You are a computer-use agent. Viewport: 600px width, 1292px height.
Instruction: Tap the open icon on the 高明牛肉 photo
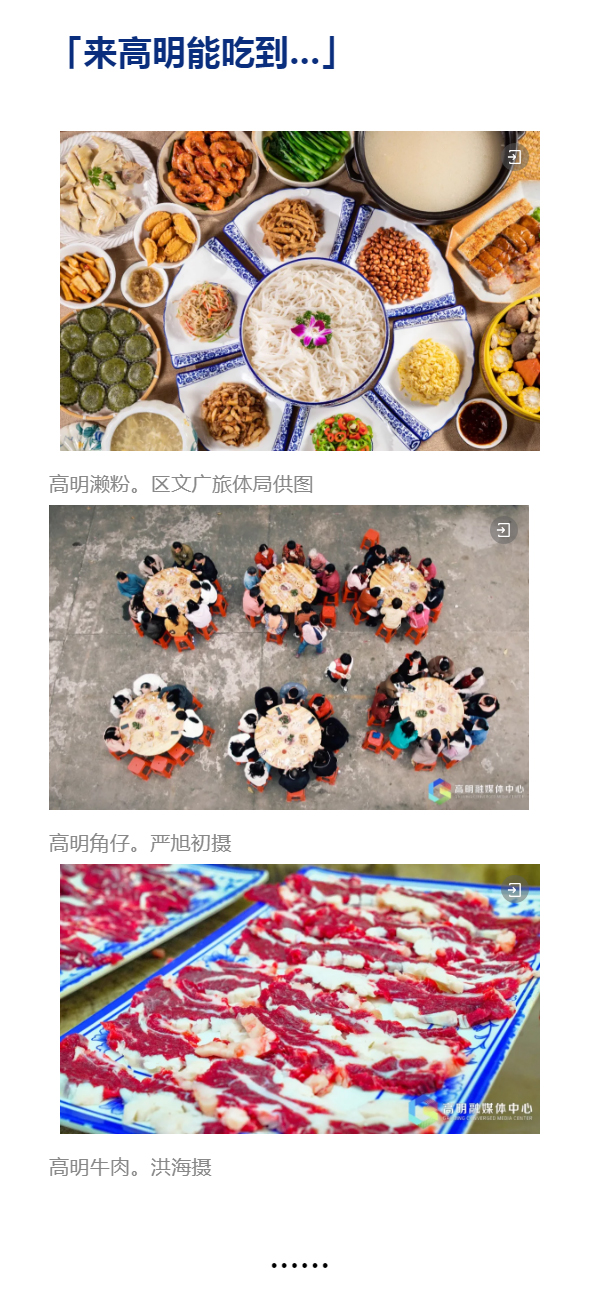[x=514, y=889]
